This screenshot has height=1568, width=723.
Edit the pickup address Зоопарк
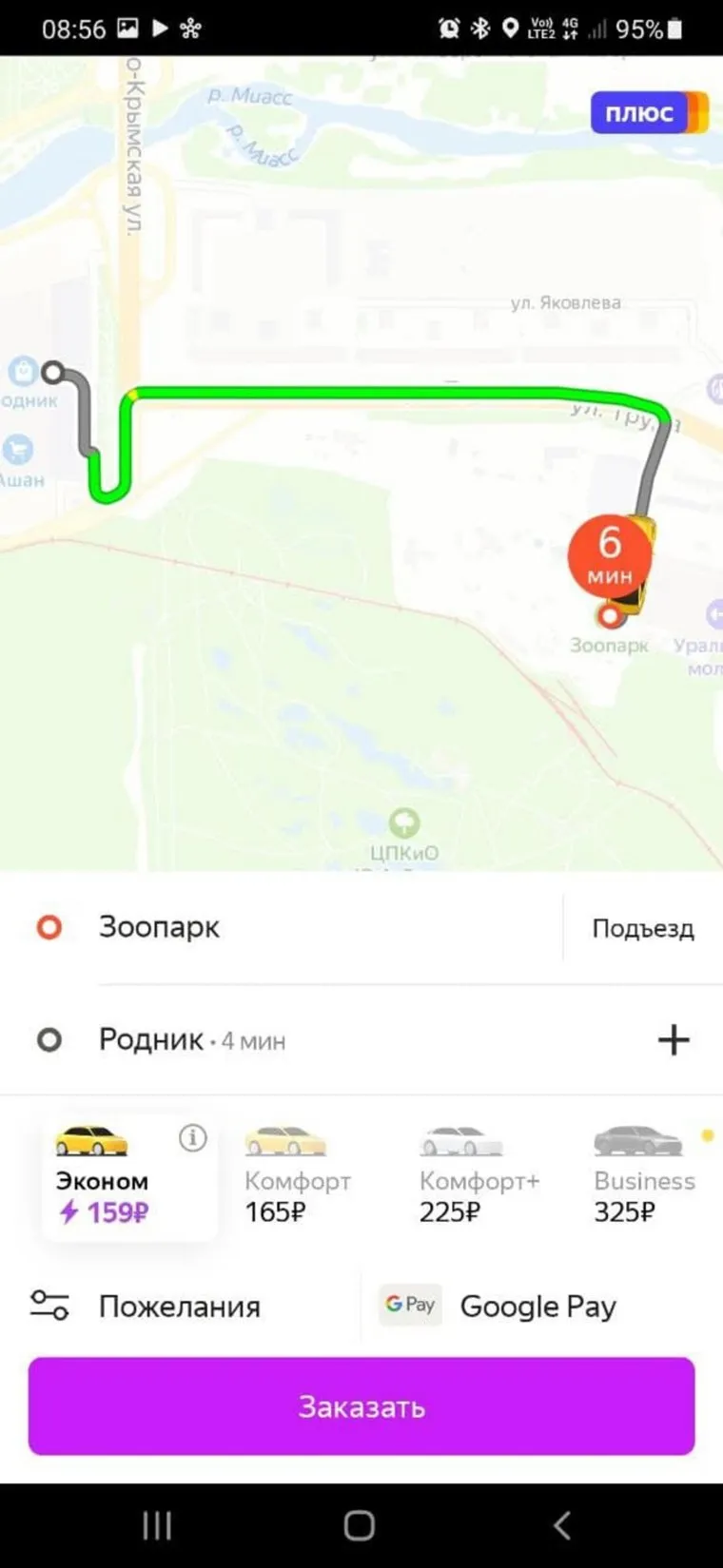[x=285, y=927]
